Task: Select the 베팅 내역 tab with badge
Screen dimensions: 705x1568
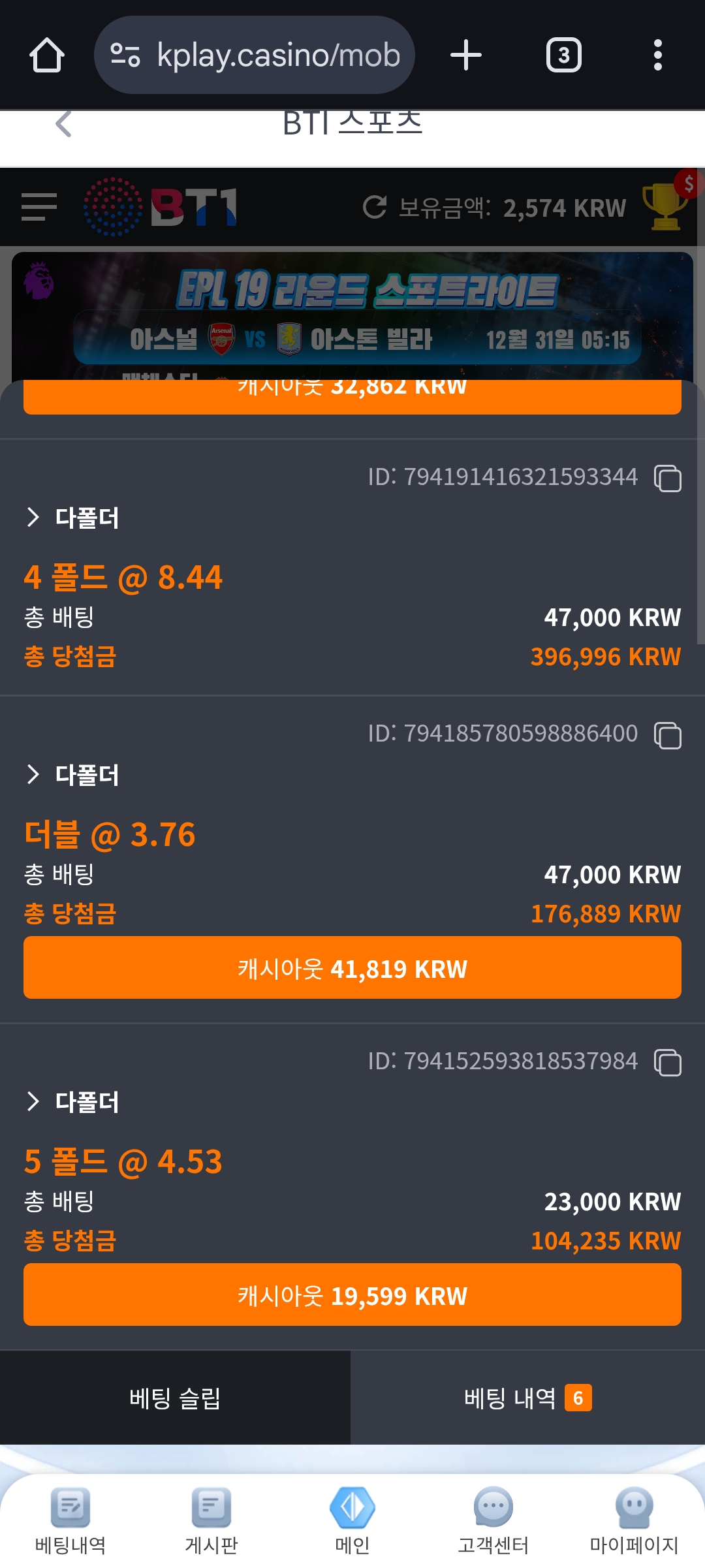Action: 527,1398
